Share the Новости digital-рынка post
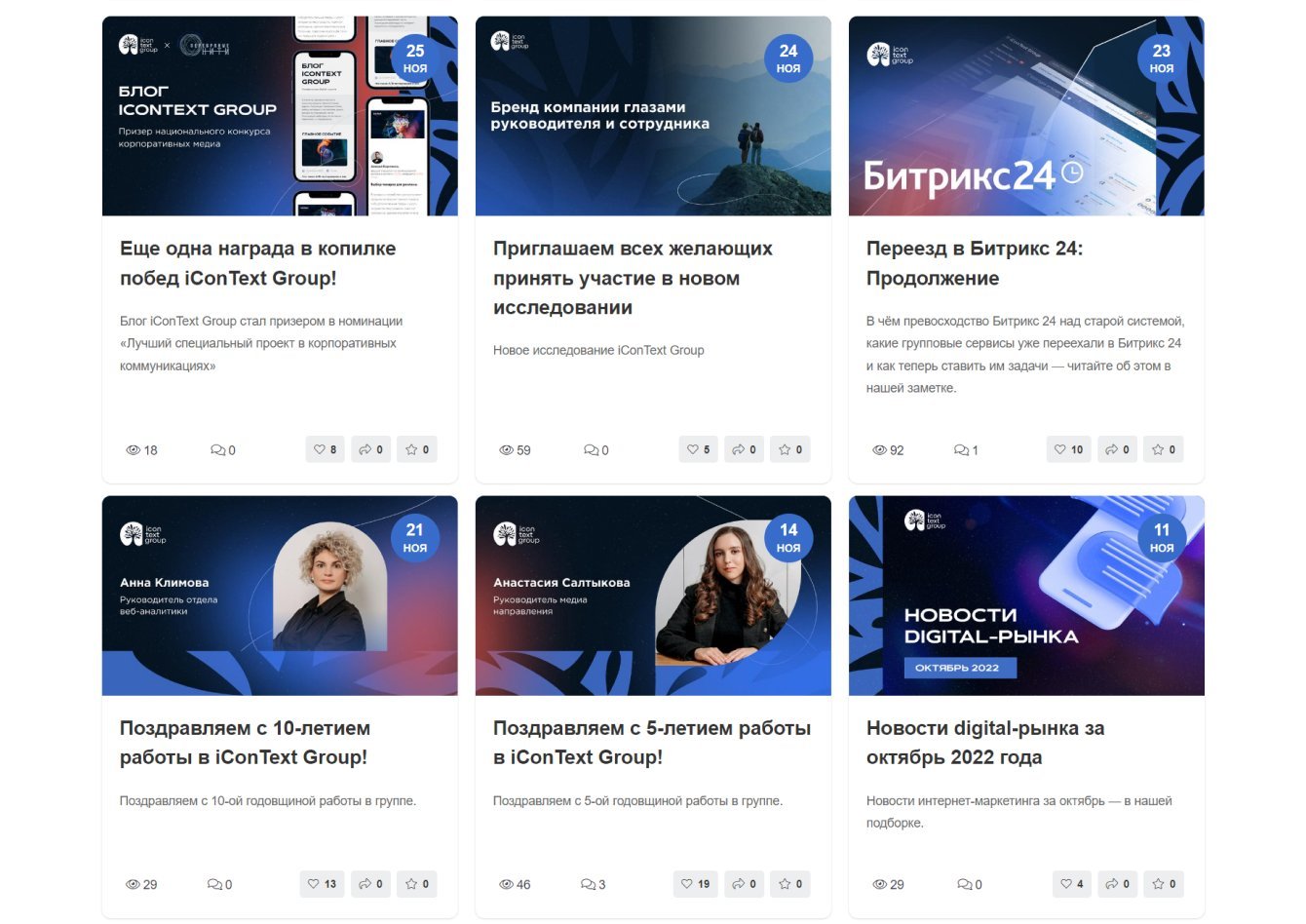The width and height of the screenshot is (1306, 924). 1117,884
